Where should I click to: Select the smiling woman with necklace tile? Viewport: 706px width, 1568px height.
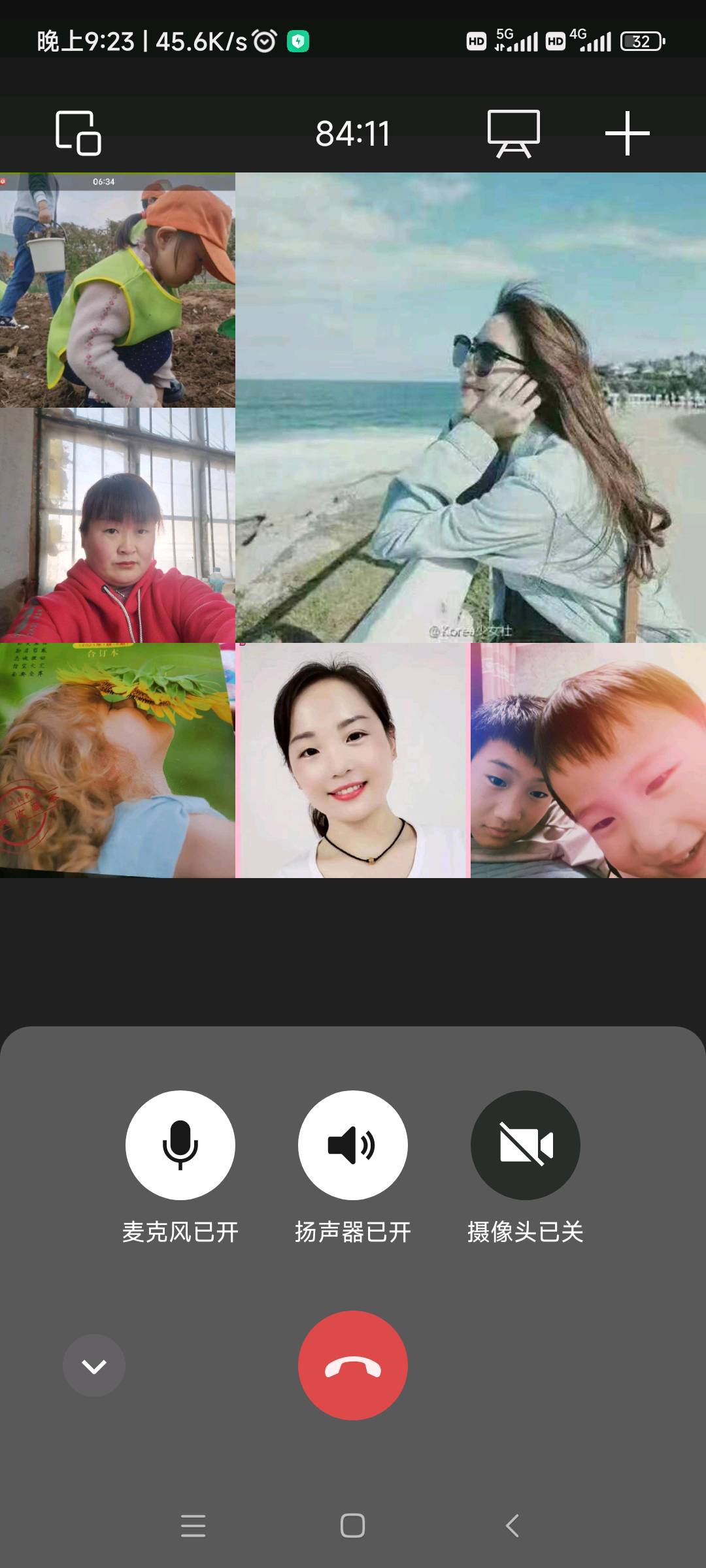[x=353, y=760]
